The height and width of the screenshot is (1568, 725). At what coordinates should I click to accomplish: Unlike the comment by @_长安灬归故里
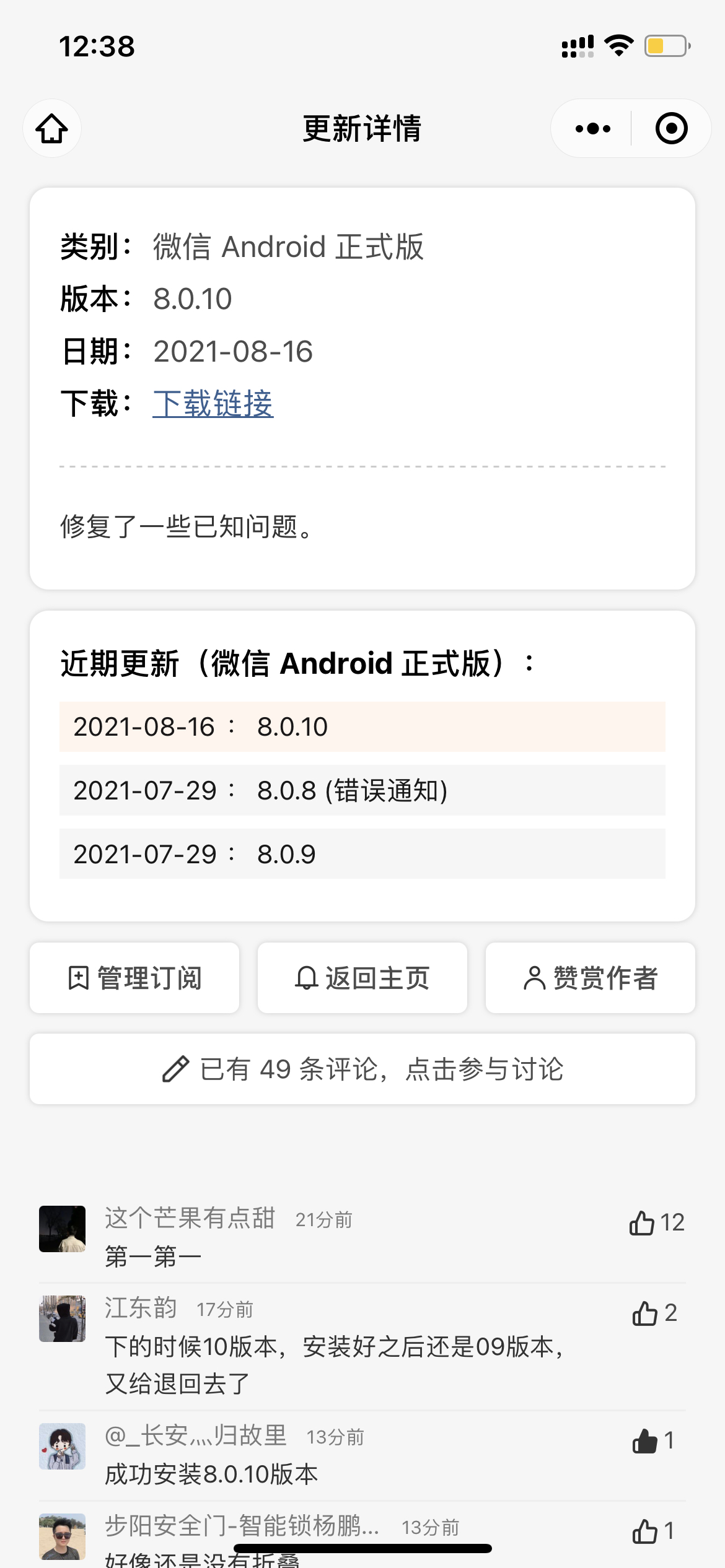click(x=645, y=1440)
